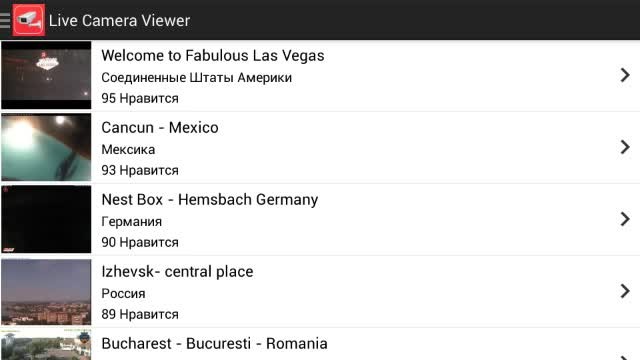This screenshot has height=360, width=640.
Task: Open Bucharest - Bucuresti - Romania camera
Action: pyautogui.click(x=320, y=344)
